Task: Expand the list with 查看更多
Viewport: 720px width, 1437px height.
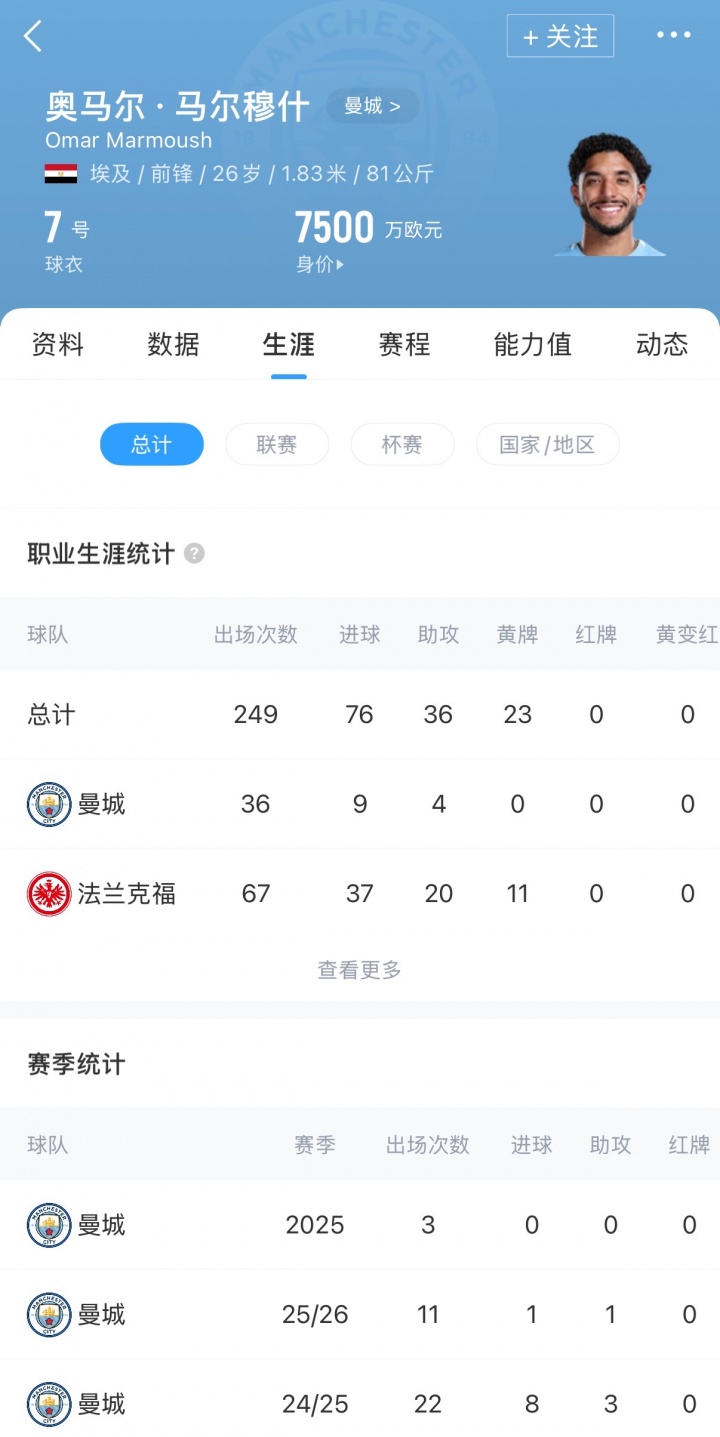Action: point(360,969)
